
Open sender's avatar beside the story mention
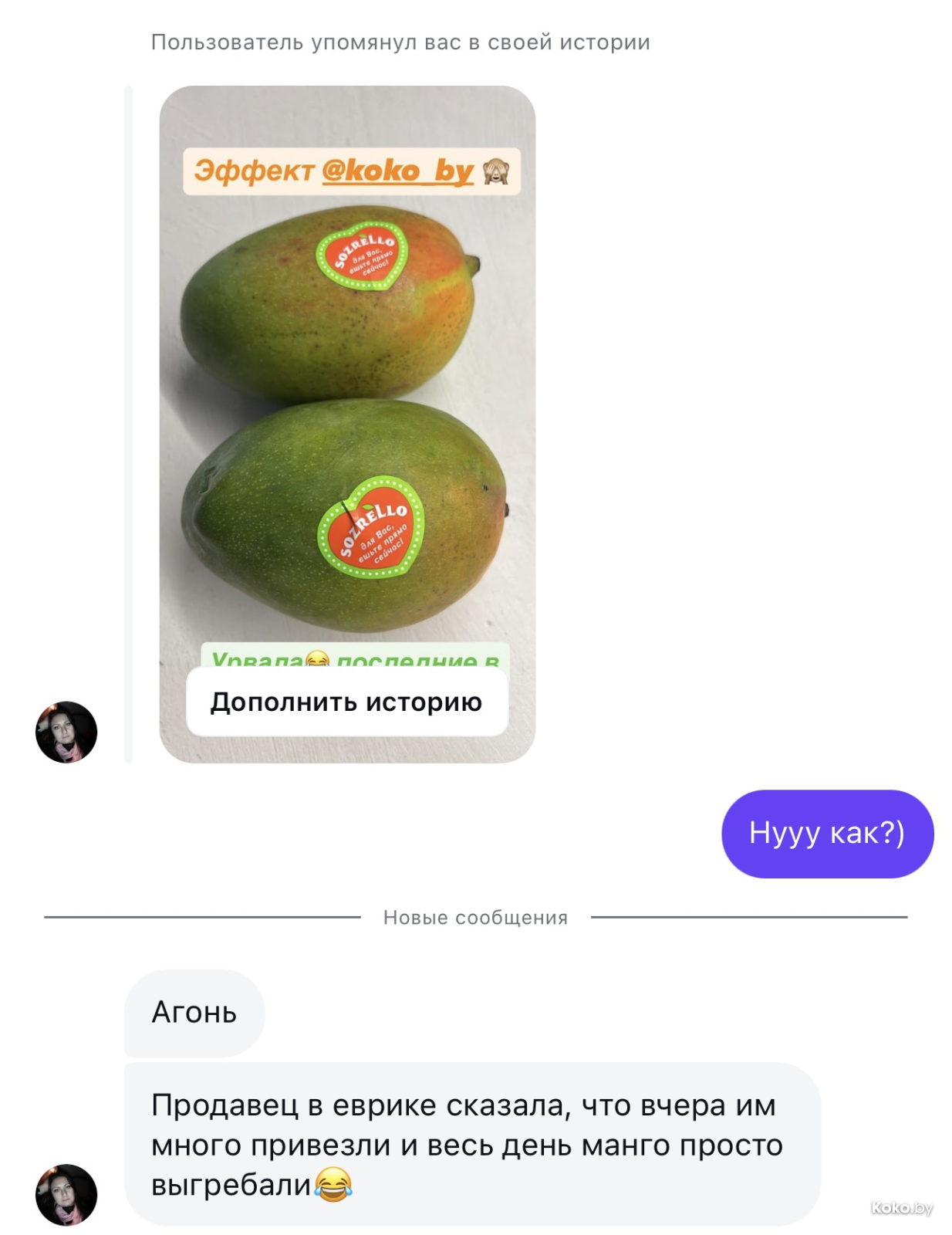[66, 732]
